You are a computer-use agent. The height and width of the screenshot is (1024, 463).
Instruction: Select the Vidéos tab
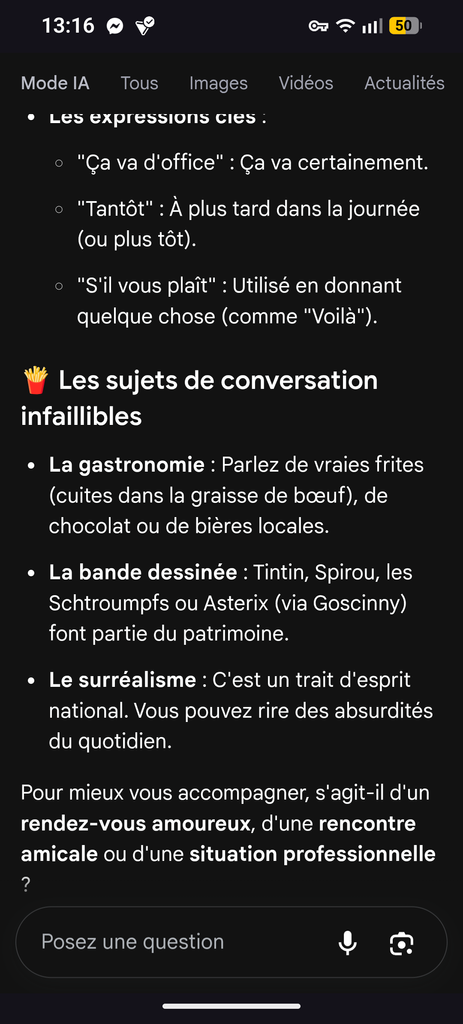click(x=306, y=84)
